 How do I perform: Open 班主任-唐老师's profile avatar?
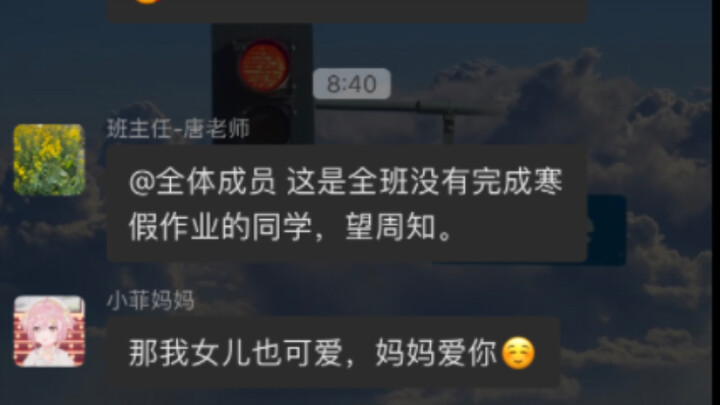pyautogui.click(x=49, y=160)
